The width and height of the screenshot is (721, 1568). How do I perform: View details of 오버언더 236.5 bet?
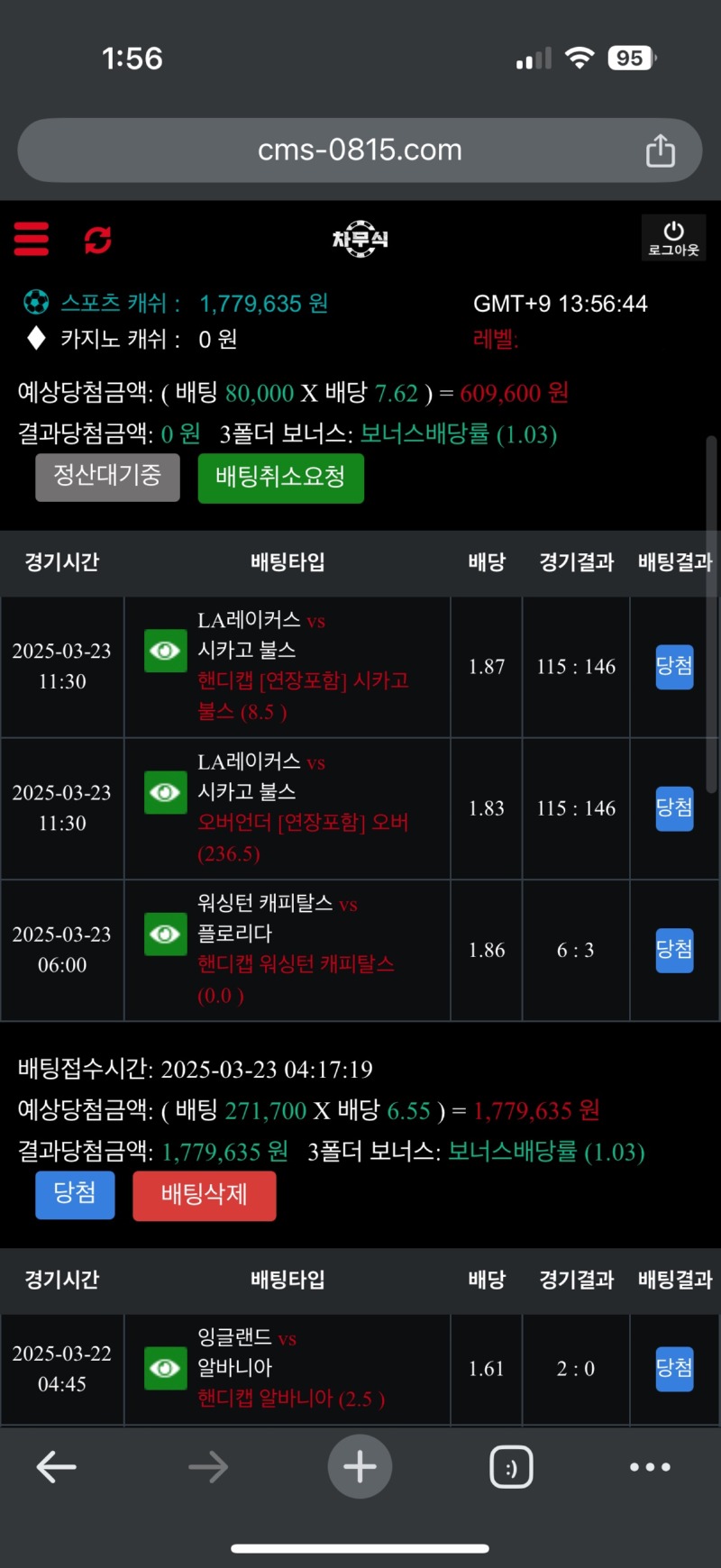tap(165, 792)
